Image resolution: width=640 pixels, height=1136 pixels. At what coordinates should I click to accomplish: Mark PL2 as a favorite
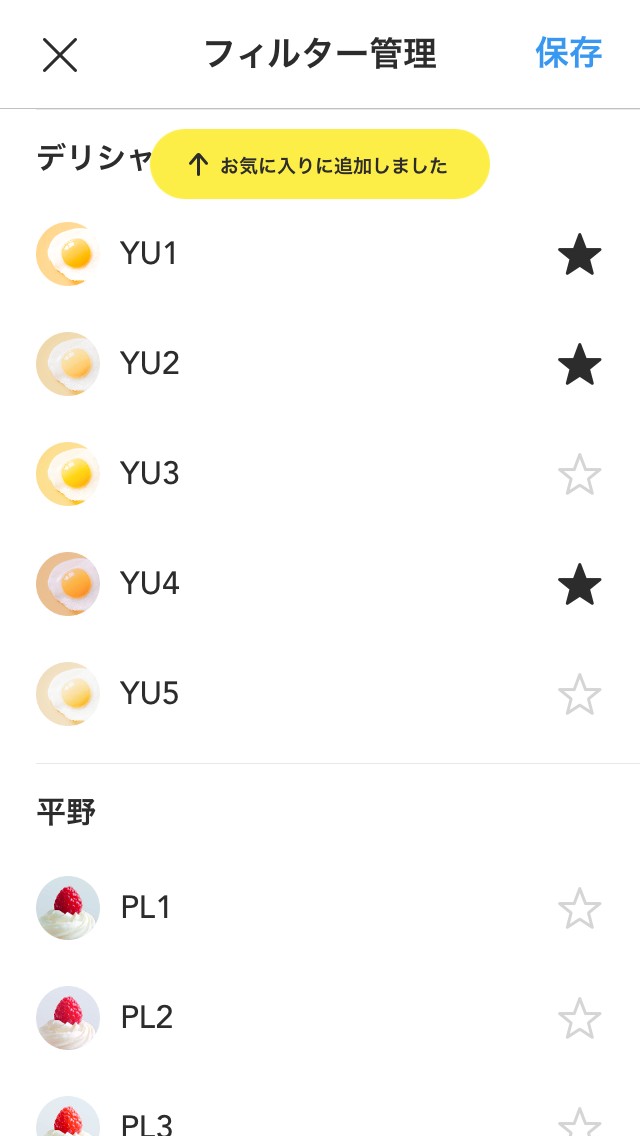coord(579,1019)
